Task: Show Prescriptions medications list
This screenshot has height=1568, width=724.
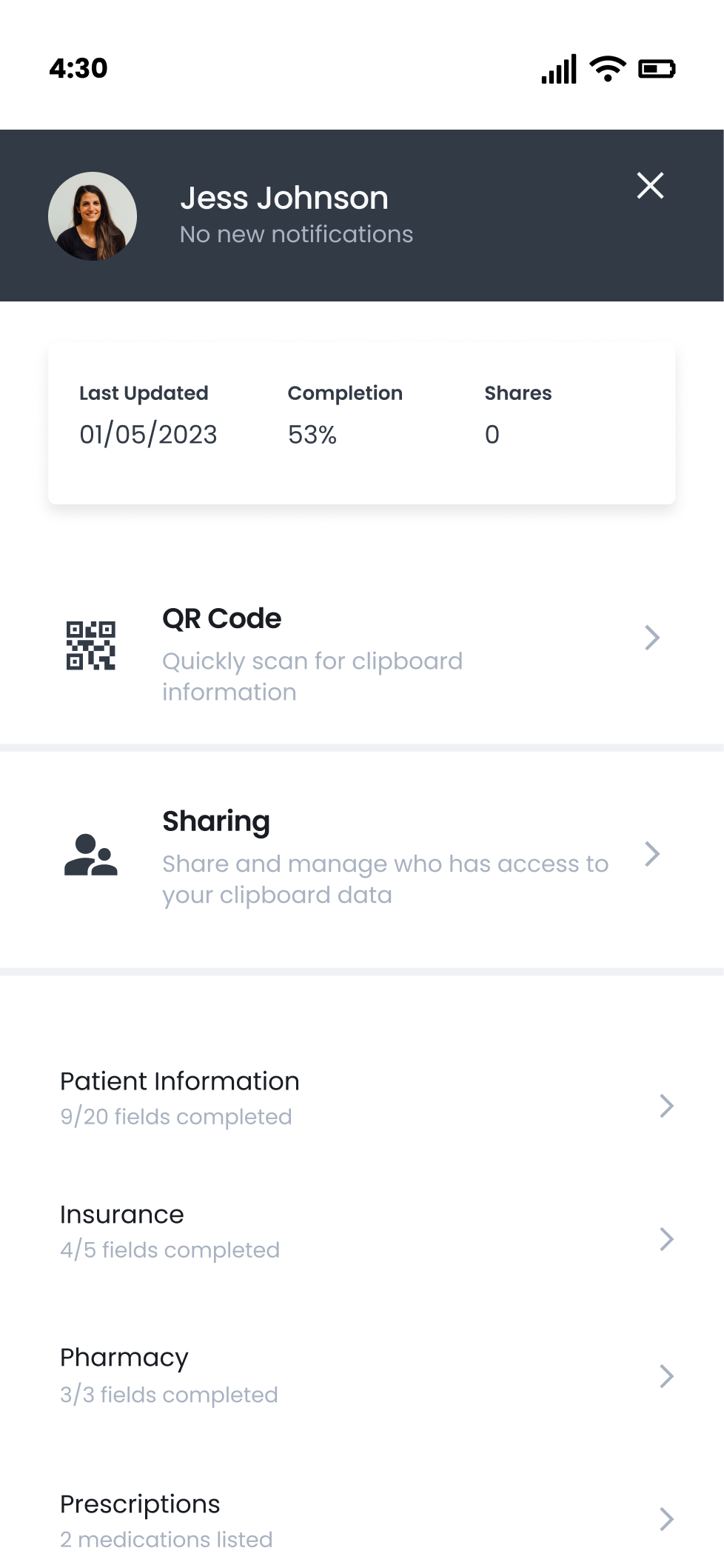Action: coord(361,1520)
